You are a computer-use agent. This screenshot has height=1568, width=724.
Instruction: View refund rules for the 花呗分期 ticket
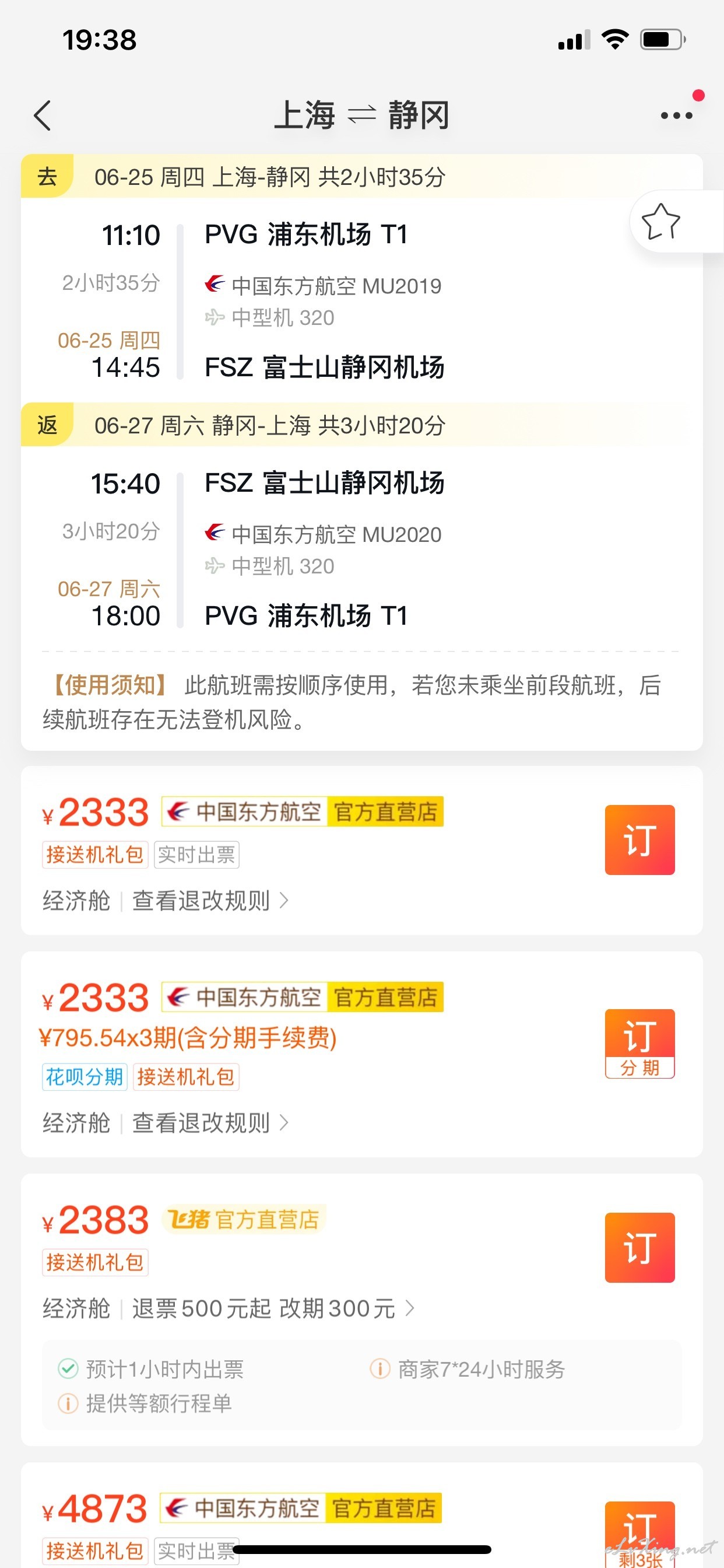click(210, 1123)
